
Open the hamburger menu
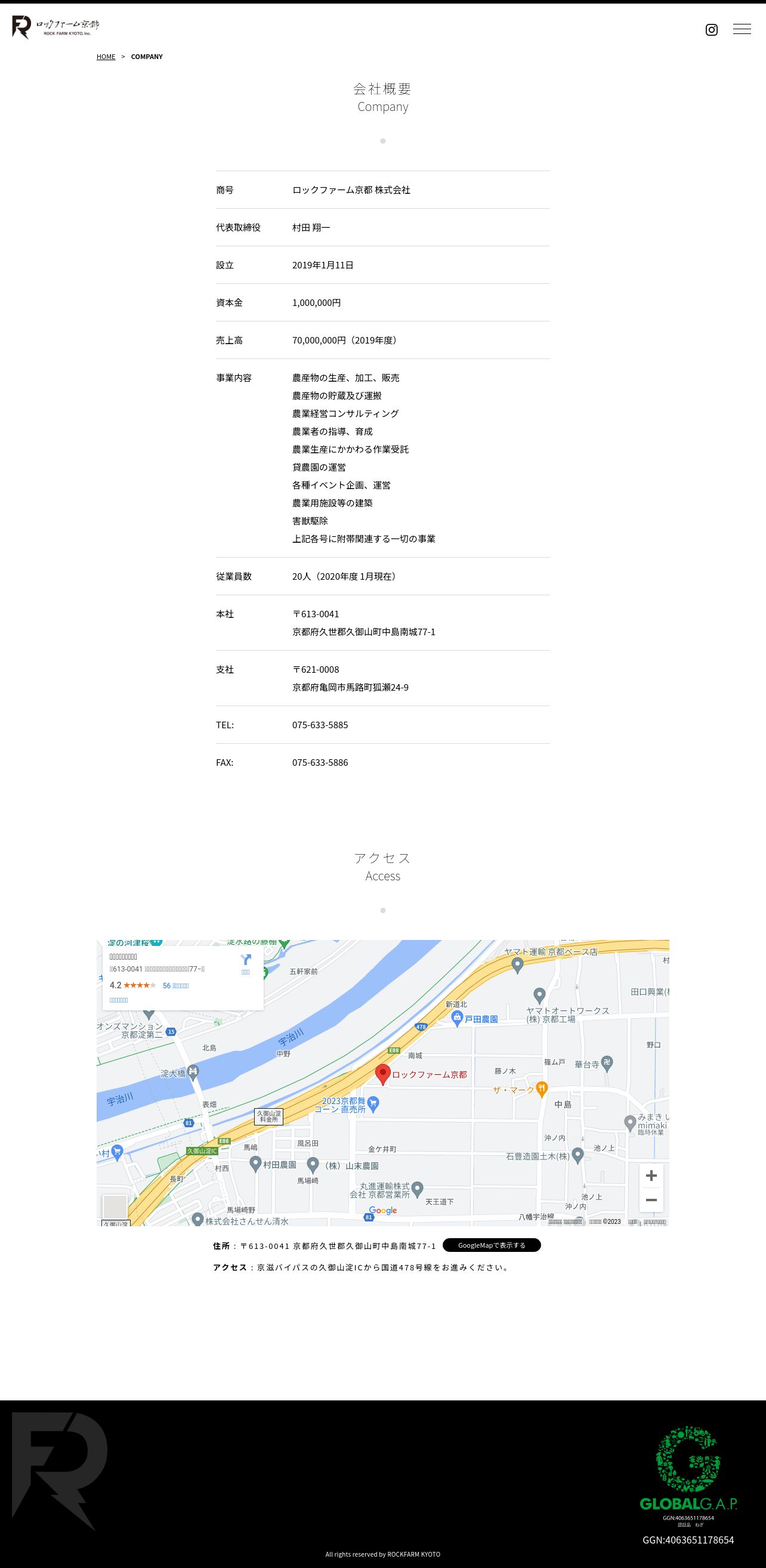[x=742, y=29]
